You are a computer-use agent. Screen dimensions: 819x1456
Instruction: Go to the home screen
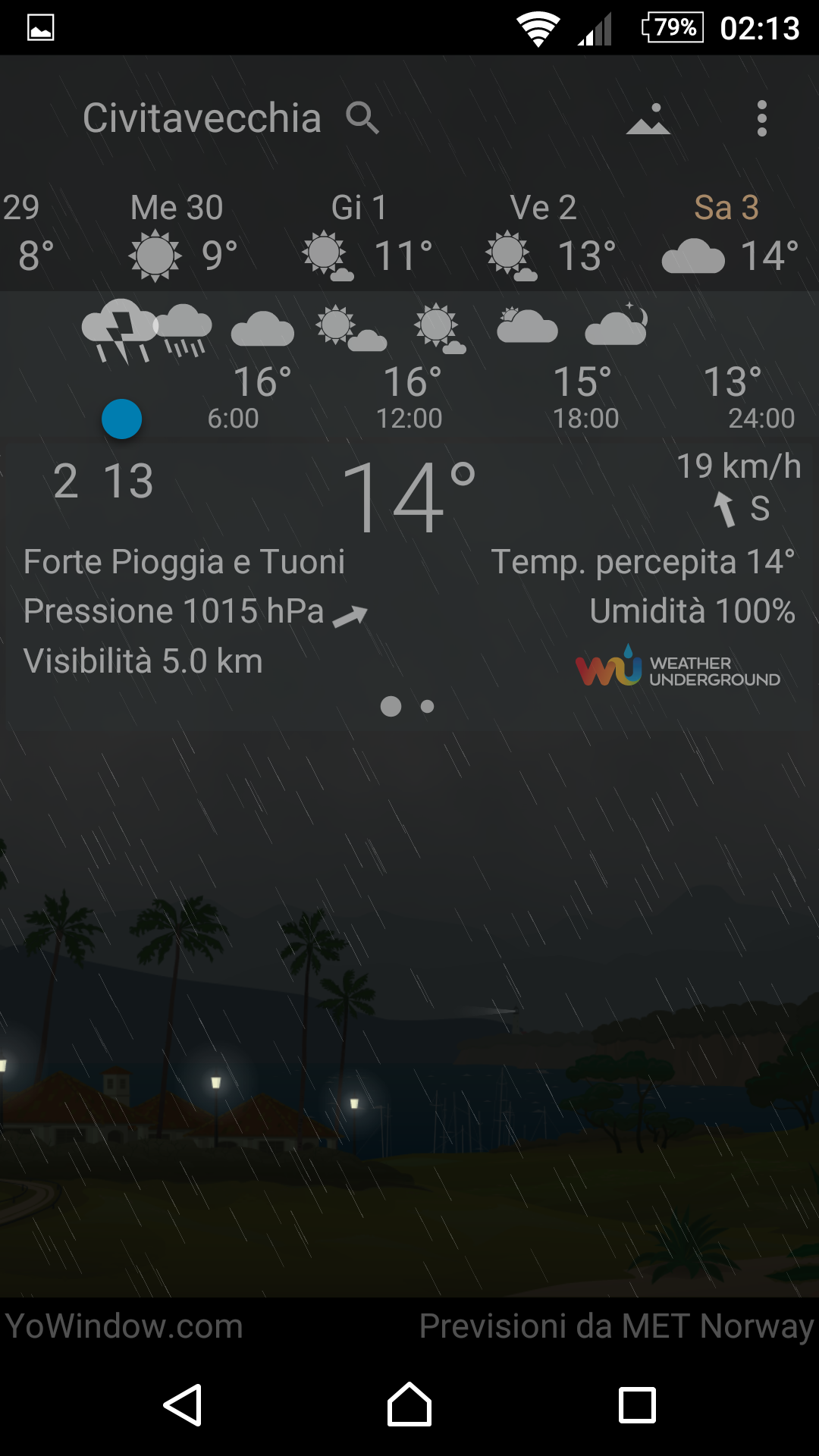(409, 1405)
